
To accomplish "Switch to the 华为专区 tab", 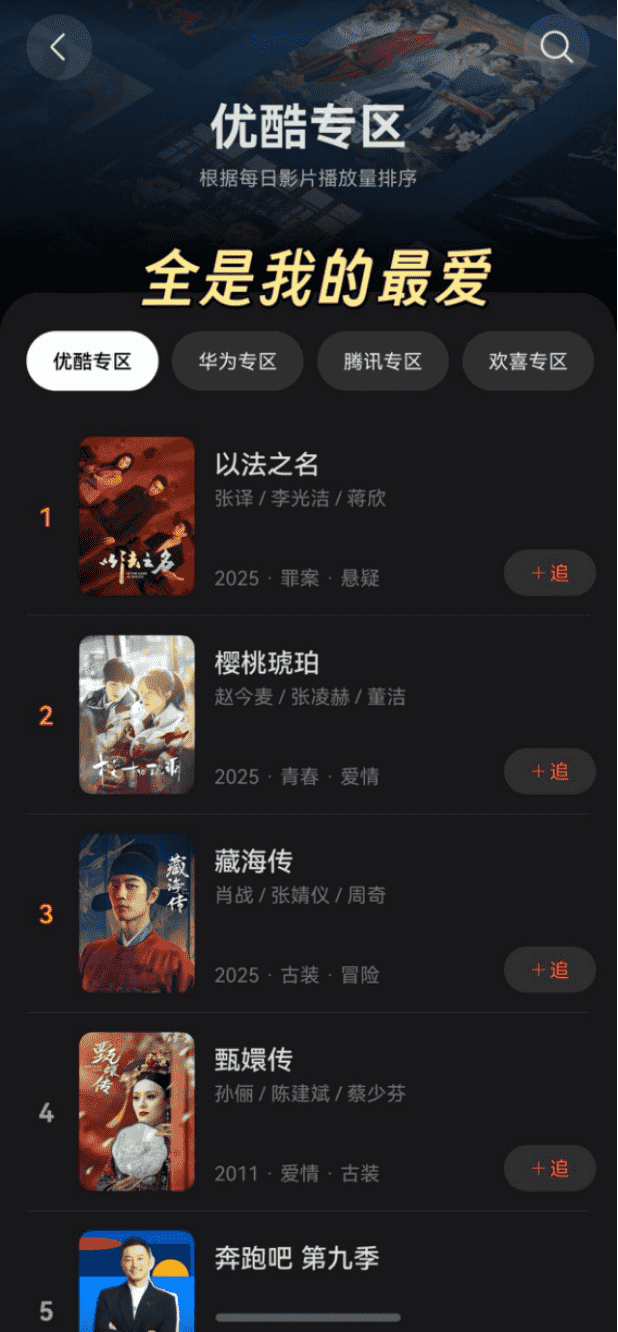I will click(x=237, y=361).
